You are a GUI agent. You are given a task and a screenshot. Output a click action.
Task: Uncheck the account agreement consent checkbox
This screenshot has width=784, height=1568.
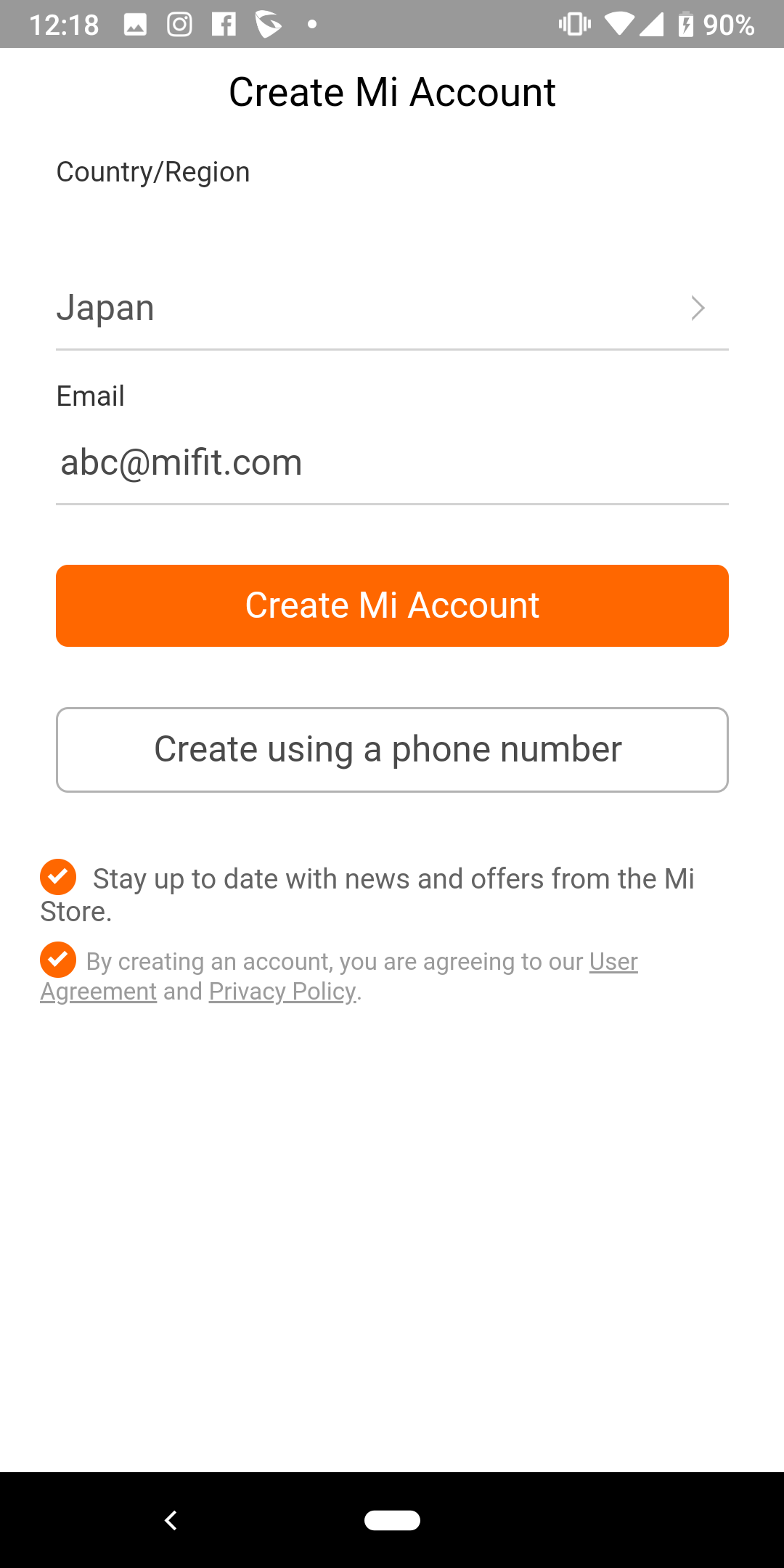[x=58, y=960]
